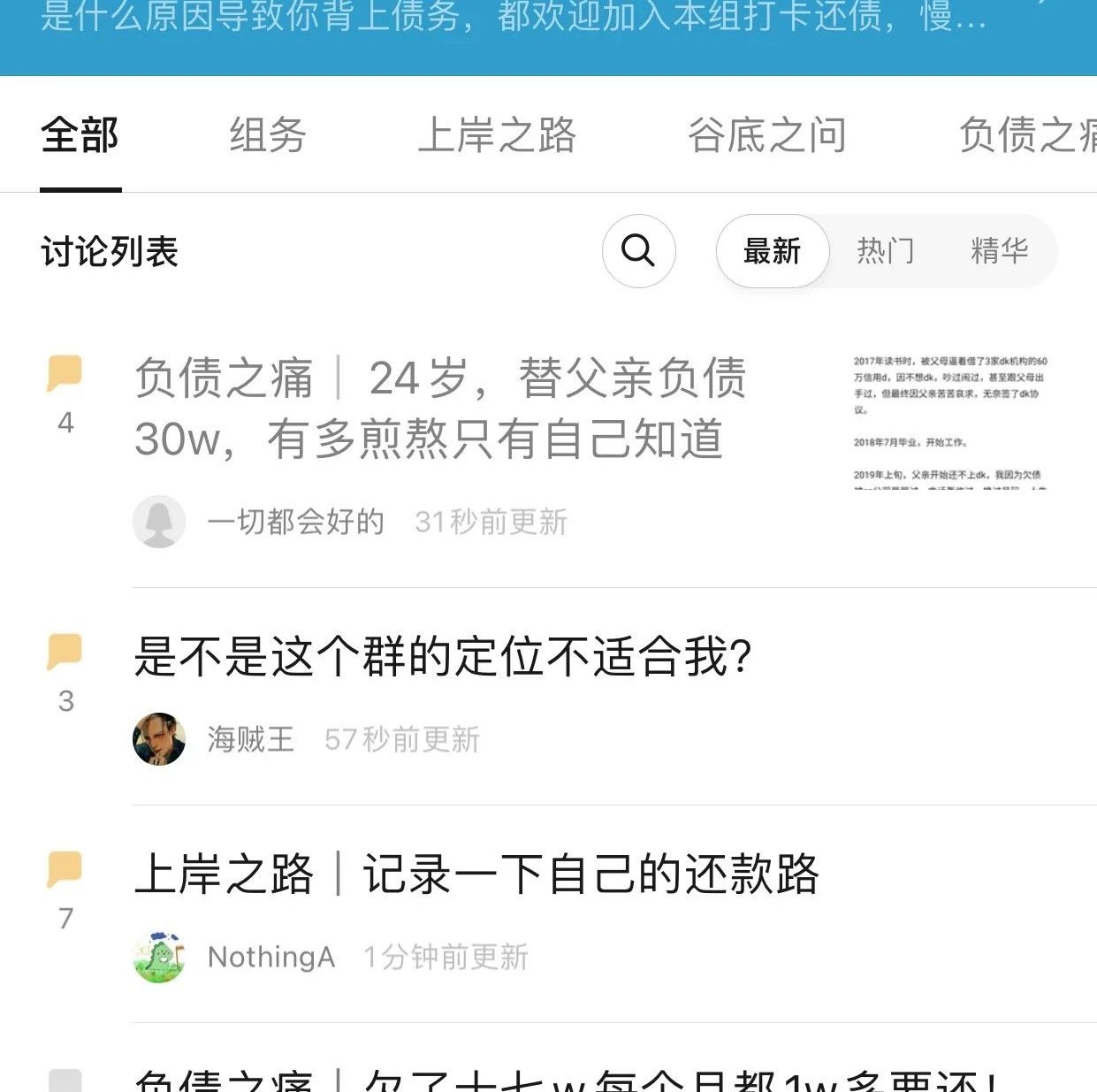
Task: Switch to the 组务 tab
Action: pos(267,135)
